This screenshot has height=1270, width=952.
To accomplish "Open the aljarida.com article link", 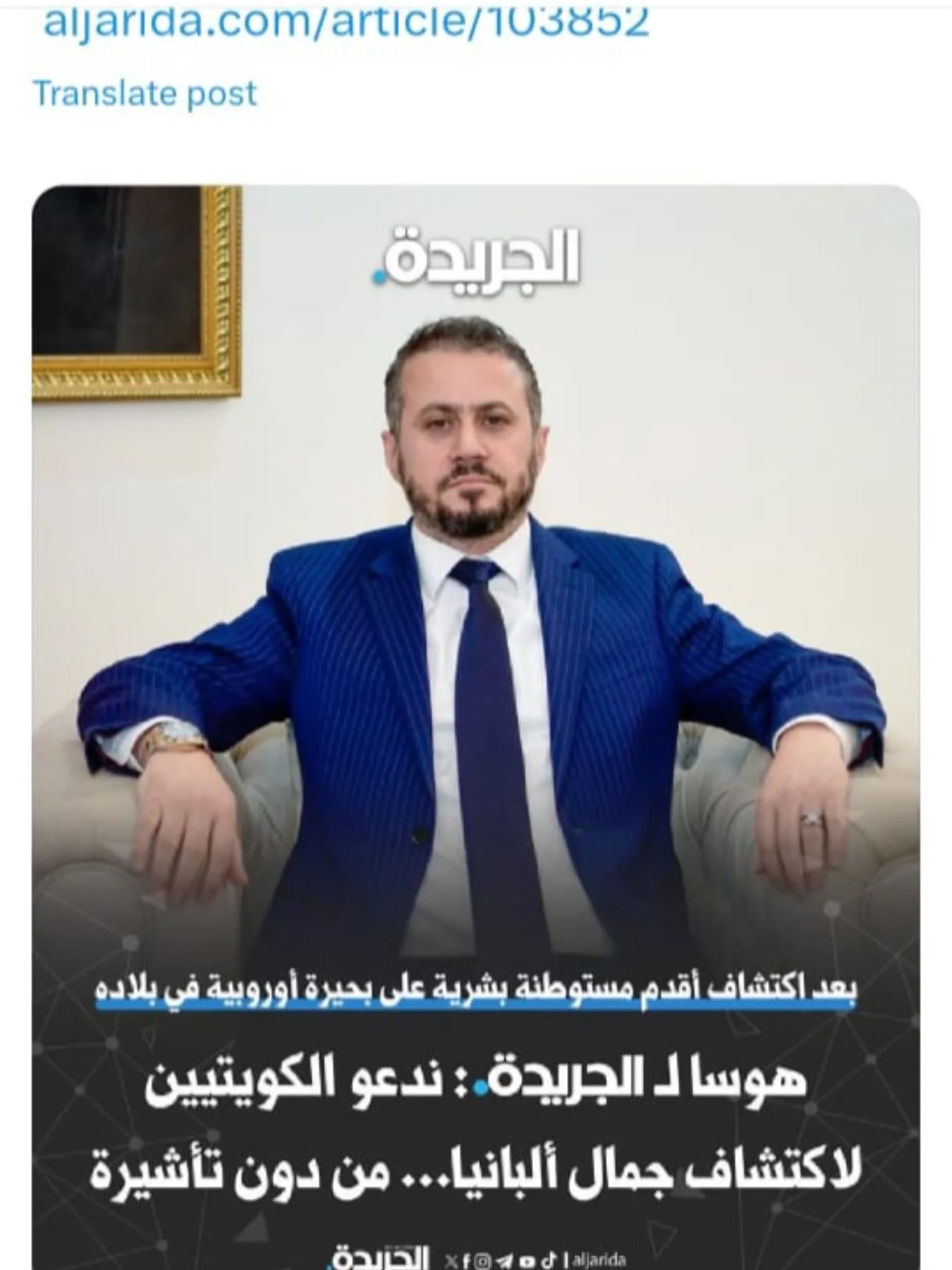I will point(345,23).
